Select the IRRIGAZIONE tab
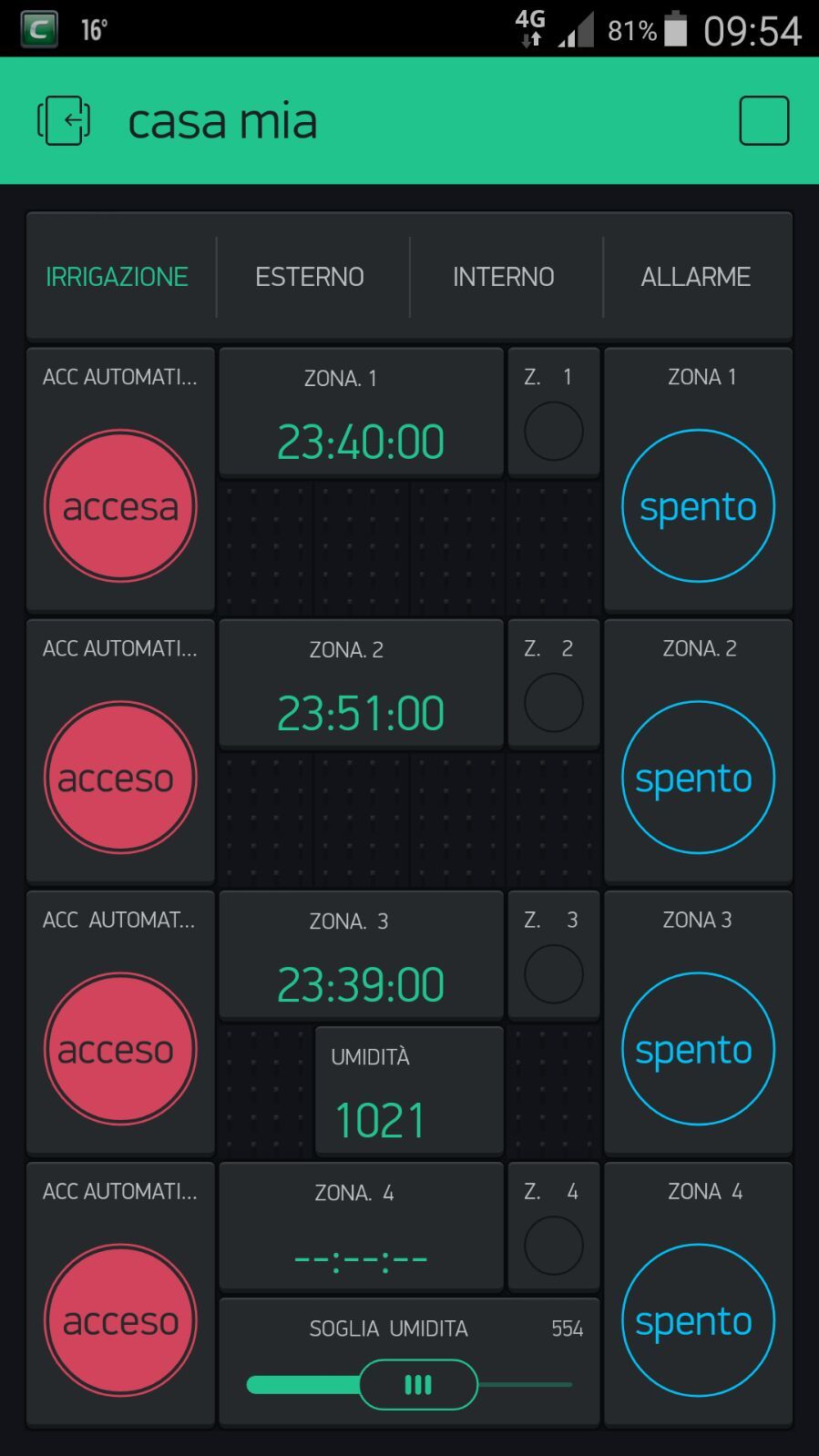819x1456 pixels. pos(118,277)
